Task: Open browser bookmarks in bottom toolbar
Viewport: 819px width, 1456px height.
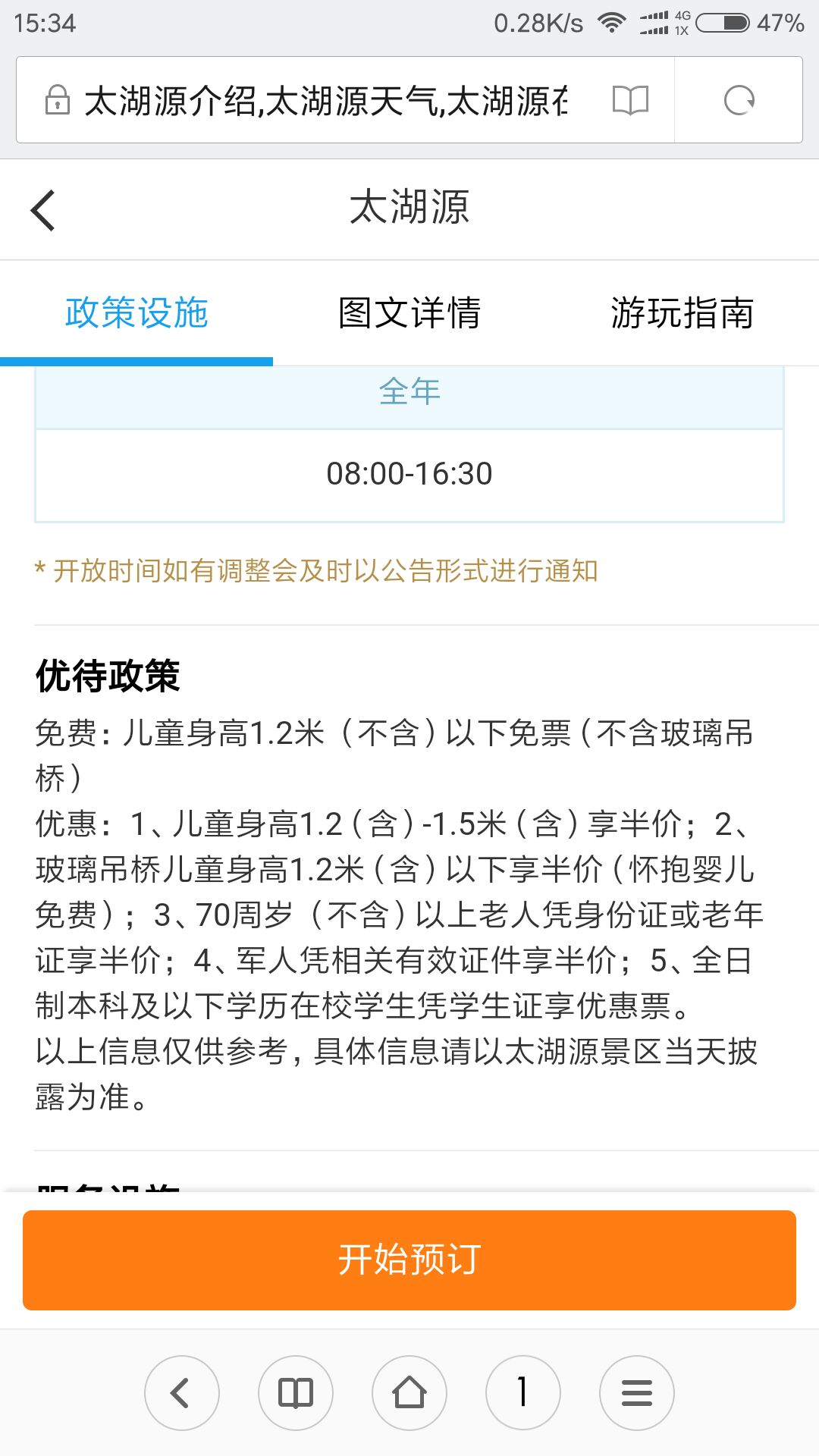Action: 296,1393
